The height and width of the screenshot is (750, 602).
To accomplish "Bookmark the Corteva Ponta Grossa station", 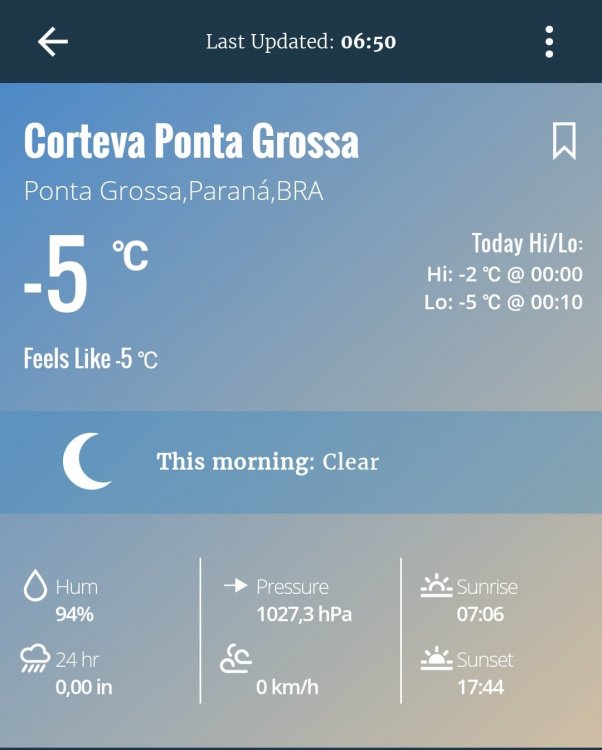I will [x=564, y=141].
